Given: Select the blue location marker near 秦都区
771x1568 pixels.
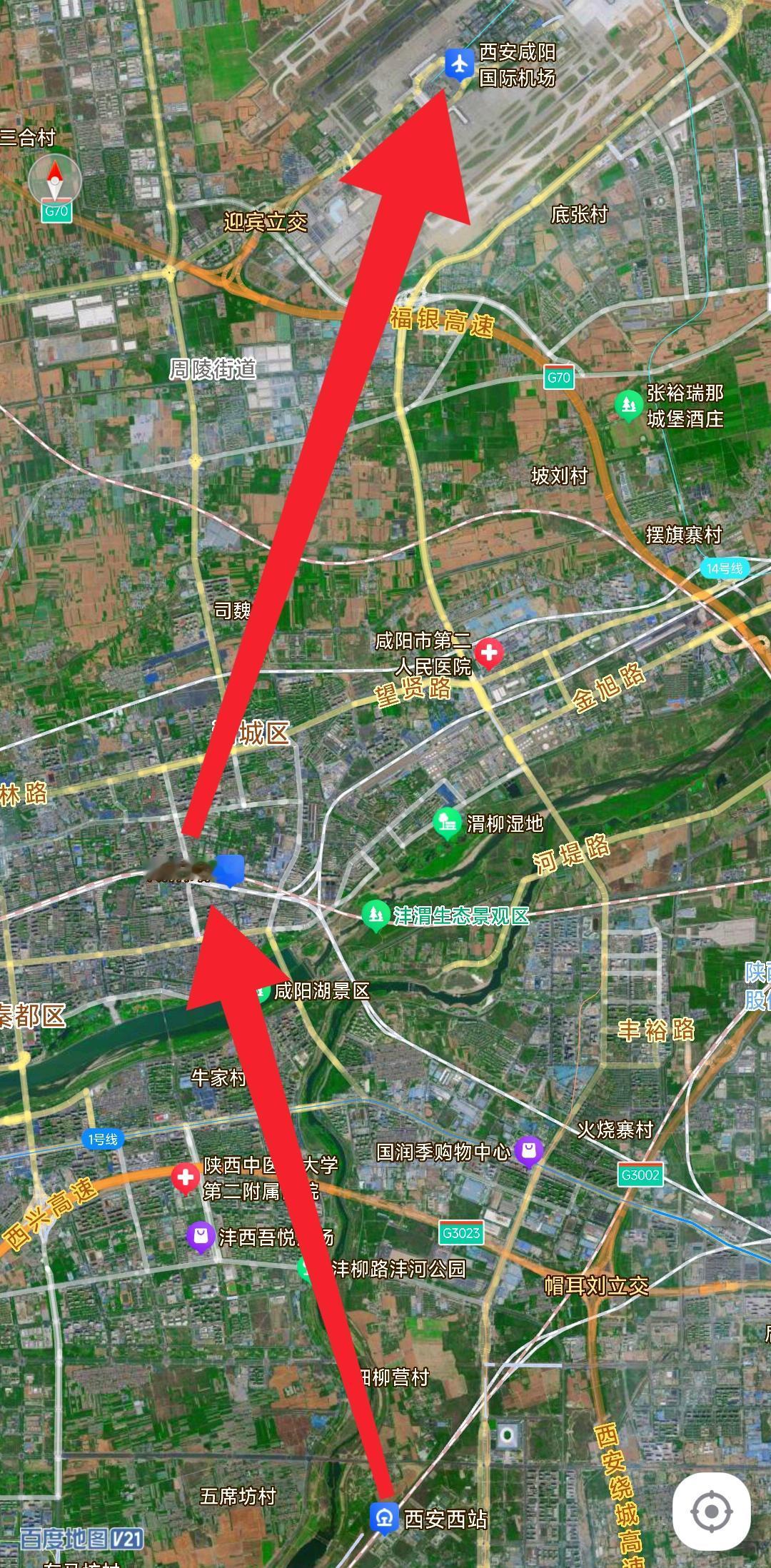Looking at the screenshot, I should click(228, 872).
